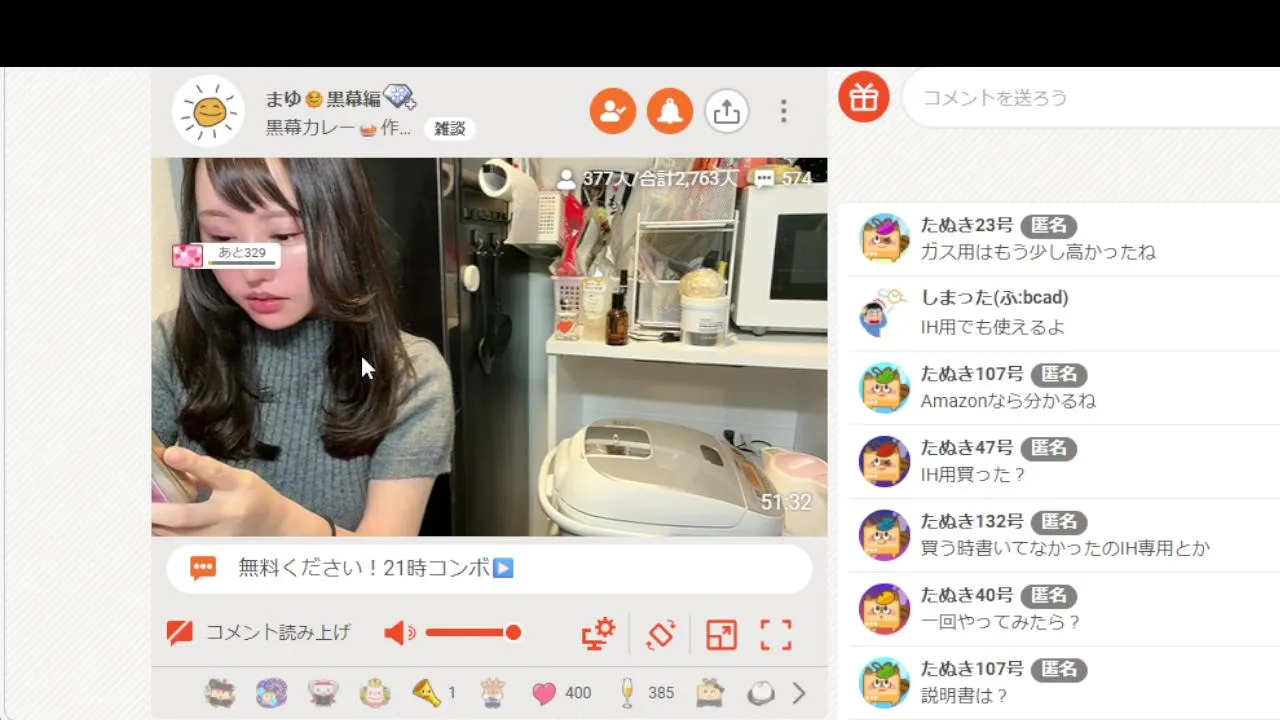The height and width of the screenshot is (720, 1280).
Task: Open the 雑談 category tag
Action: tap(449, 129)
